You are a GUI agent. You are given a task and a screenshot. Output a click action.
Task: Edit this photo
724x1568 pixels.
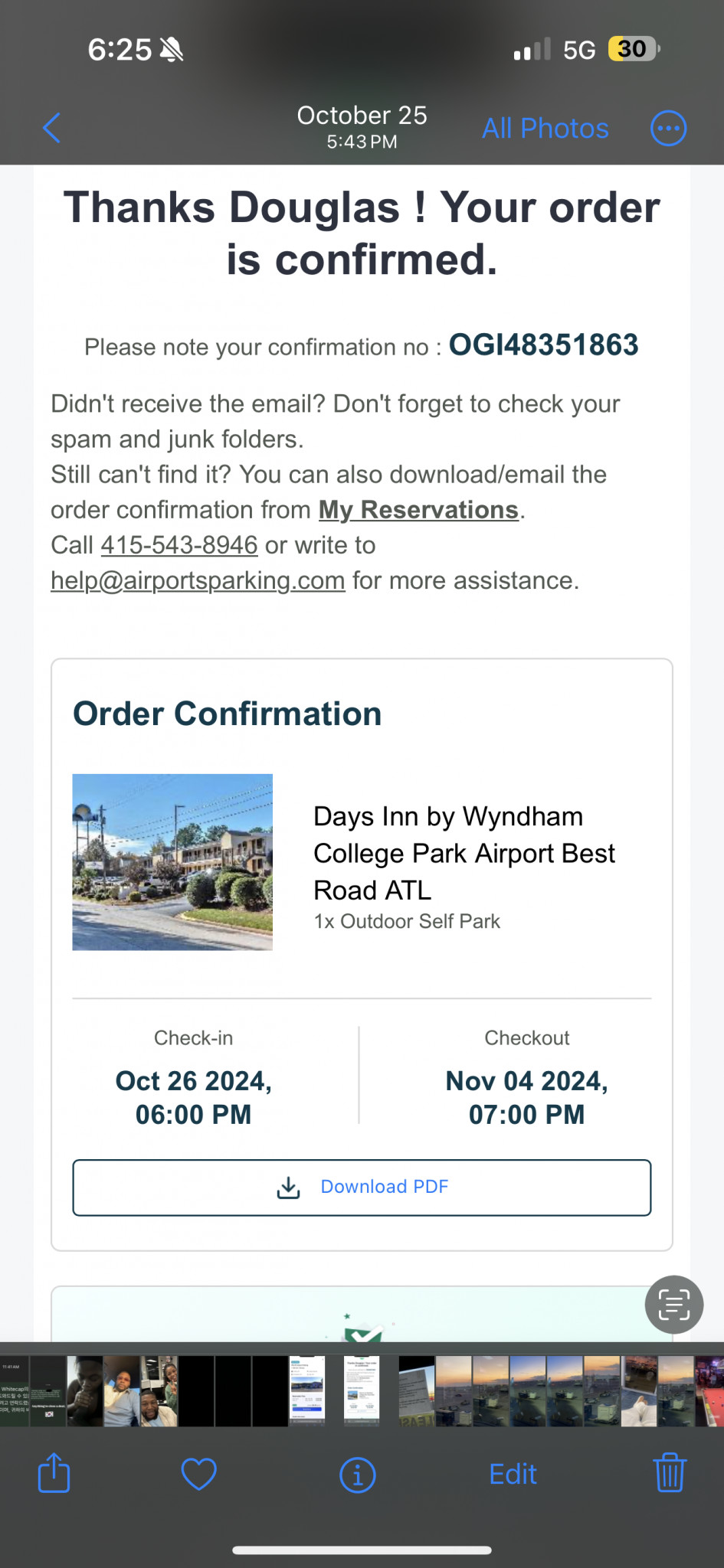click(x=513, y=1474)
